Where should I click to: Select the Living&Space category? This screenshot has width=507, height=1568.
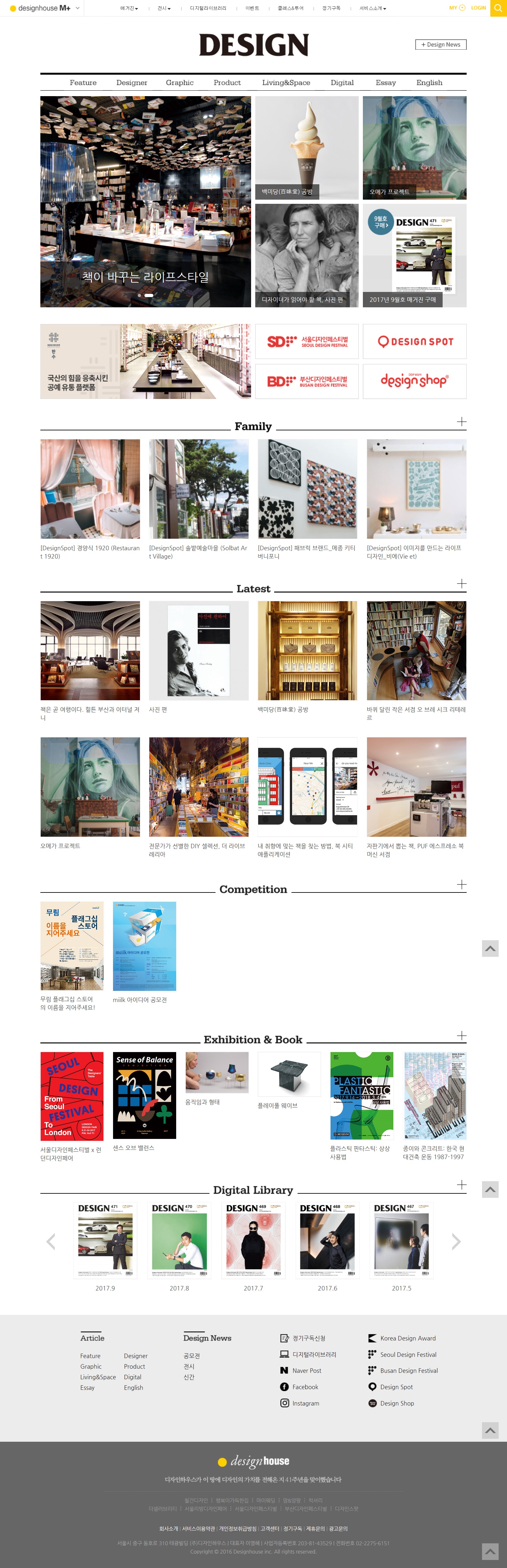pos(285,83)
